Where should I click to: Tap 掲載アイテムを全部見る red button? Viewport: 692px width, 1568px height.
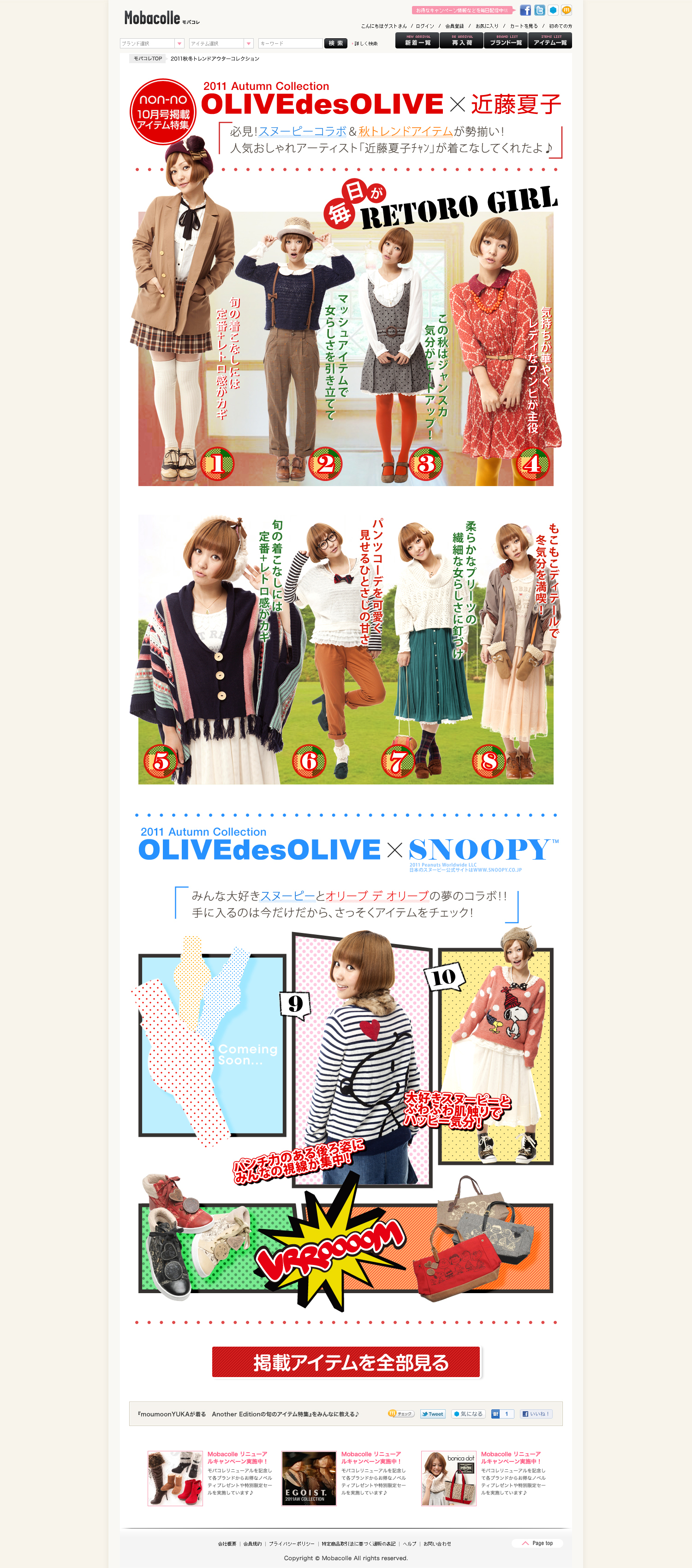click(x=346, y=1362)
